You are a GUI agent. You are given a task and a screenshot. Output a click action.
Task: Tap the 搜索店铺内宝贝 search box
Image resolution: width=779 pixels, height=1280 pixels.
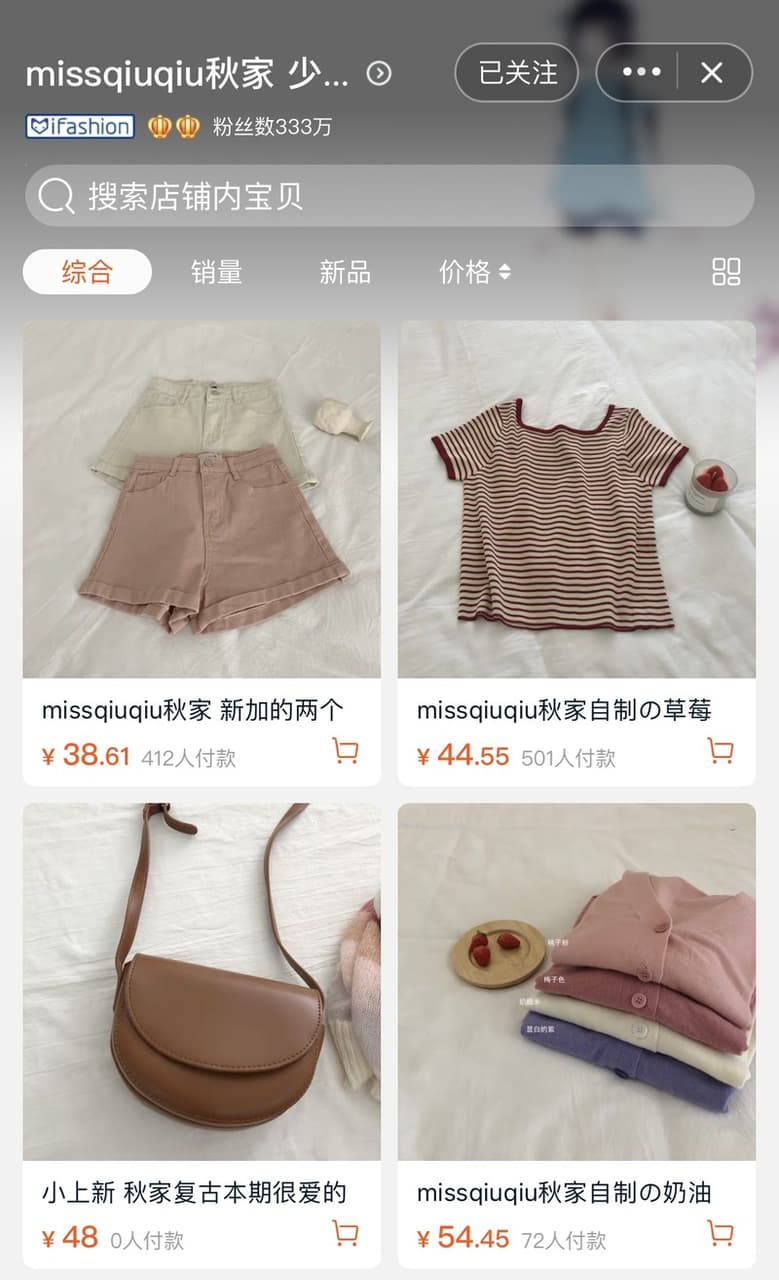tap(390, 196)
